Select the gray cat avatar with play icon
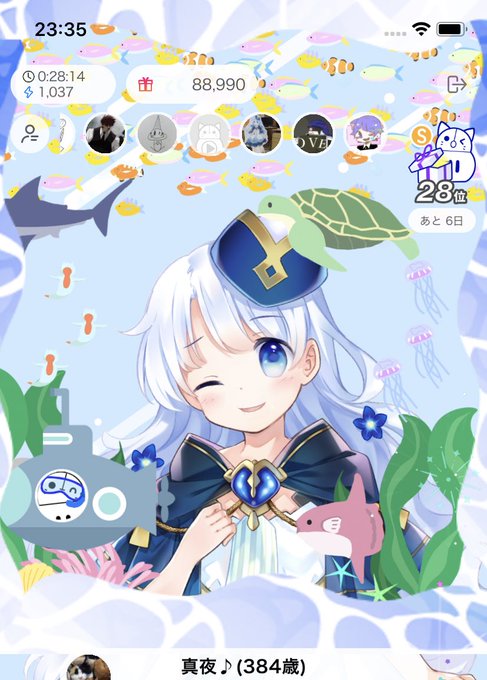Screen dimensions: 487x680 point(209,134)
